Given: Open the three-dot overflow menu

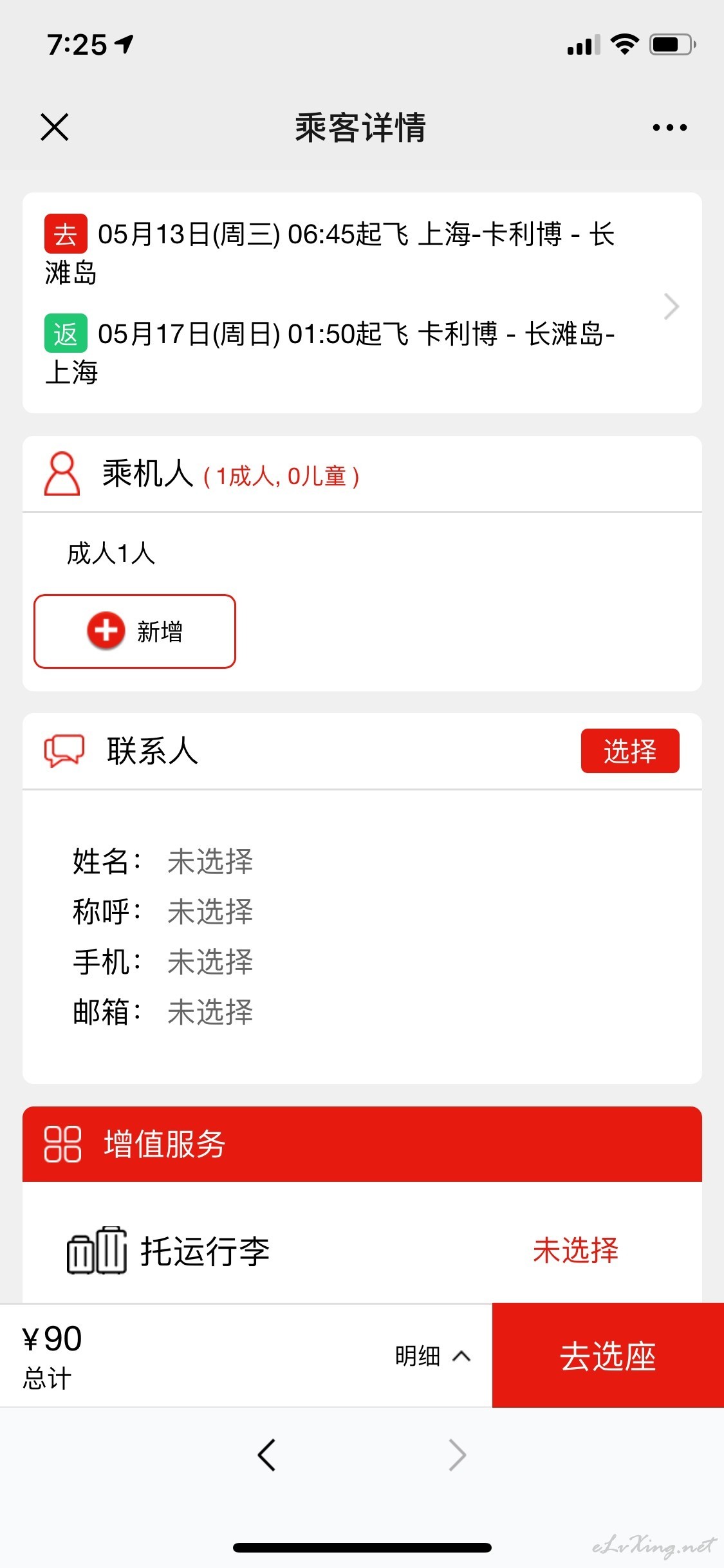Looking at the screenshot, I should coord(670,127).
